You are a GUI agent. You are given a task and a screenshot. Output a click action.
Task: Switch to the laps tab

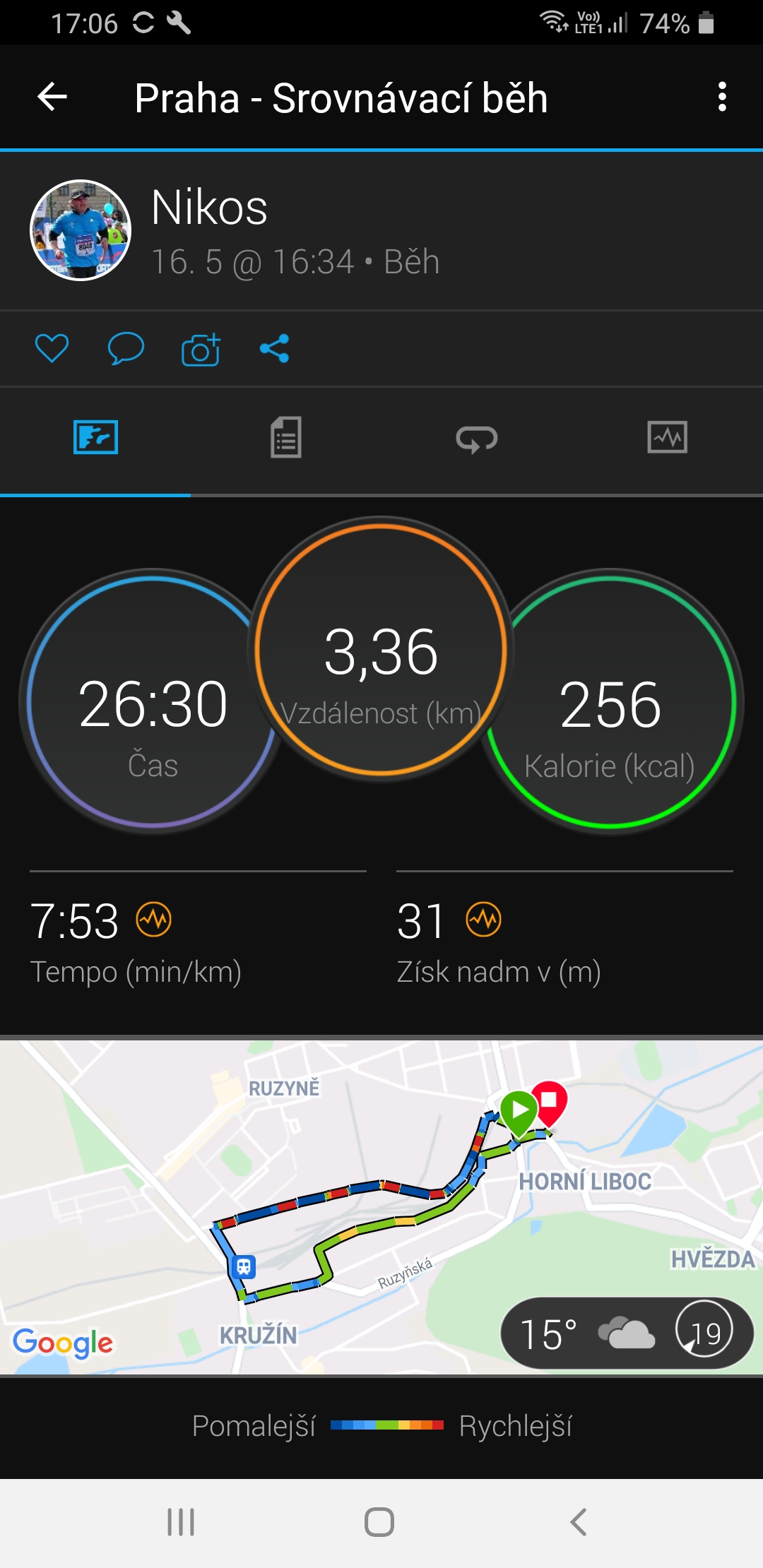[477, 439]
